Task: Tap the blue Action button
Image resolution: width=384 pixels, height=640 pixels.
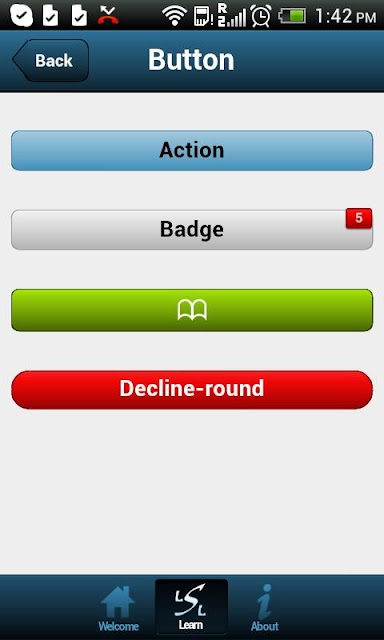Action: (x=192, y=150)
